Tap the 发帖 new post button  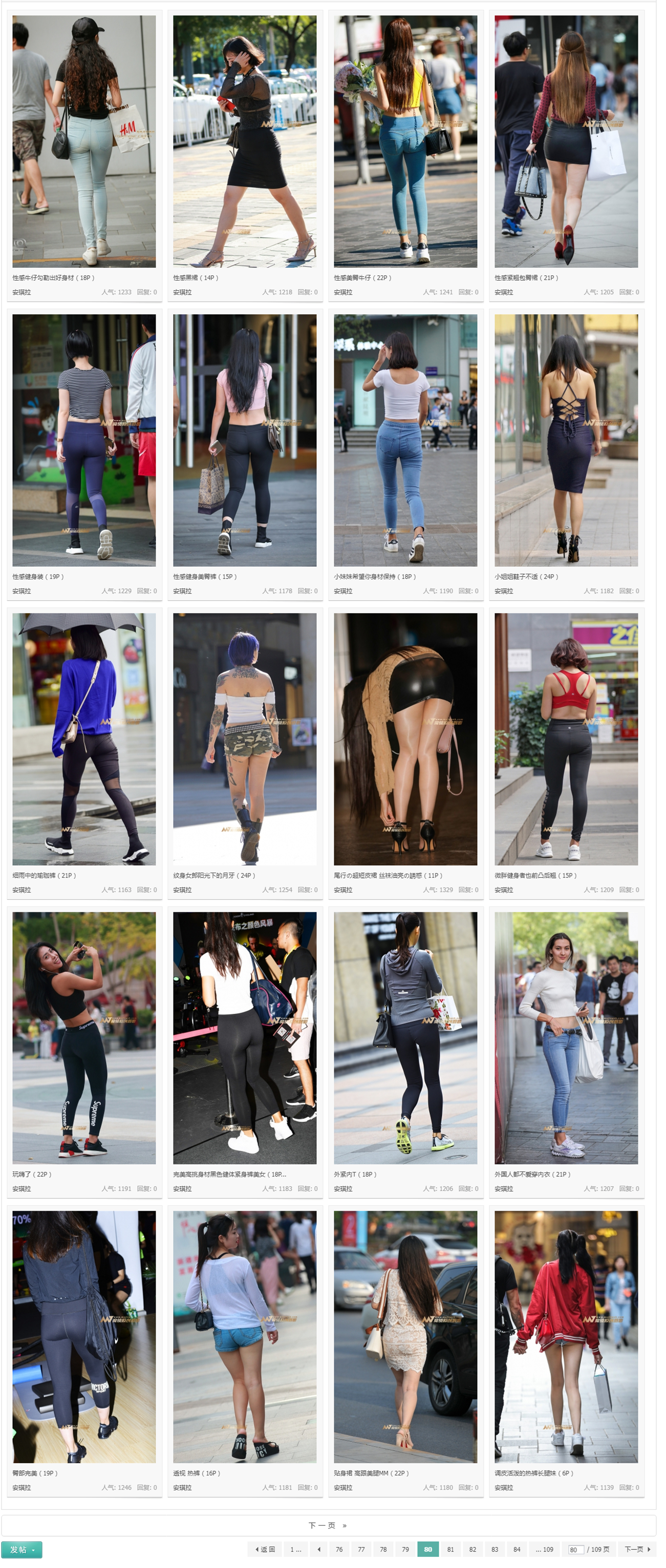[x=22, y=1549]
